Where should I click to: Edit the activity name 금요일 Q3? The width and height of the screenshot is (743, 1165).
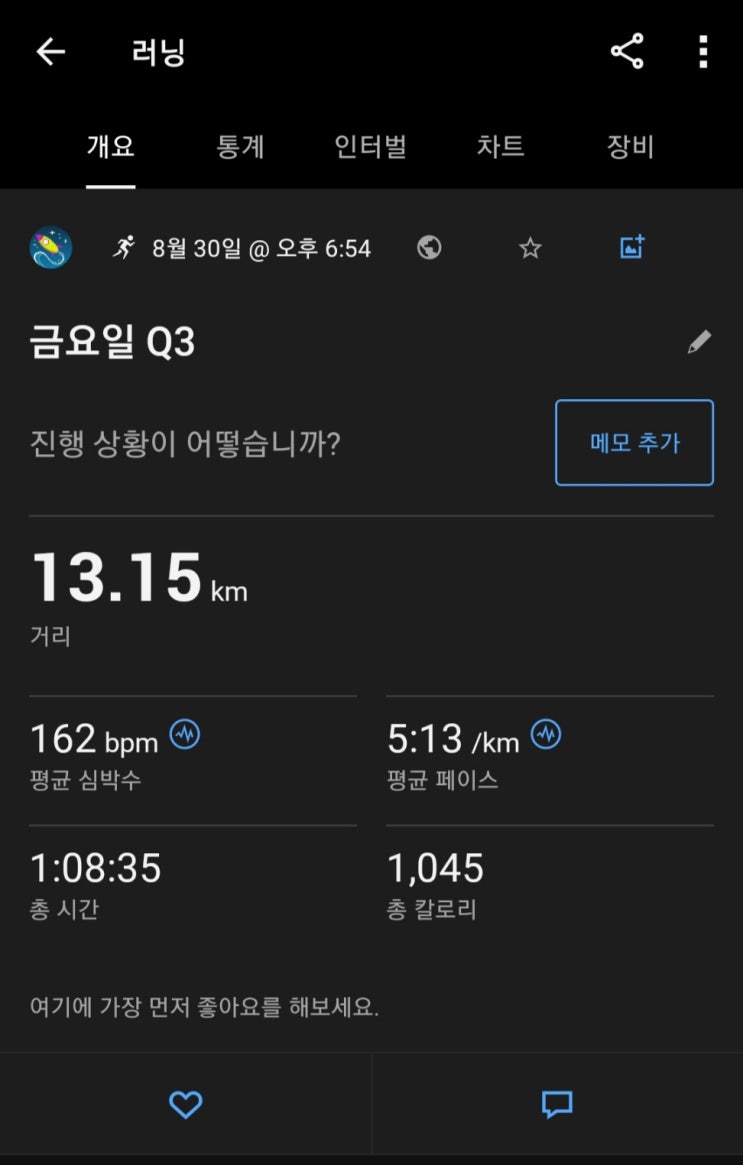[x=699, y=343]
